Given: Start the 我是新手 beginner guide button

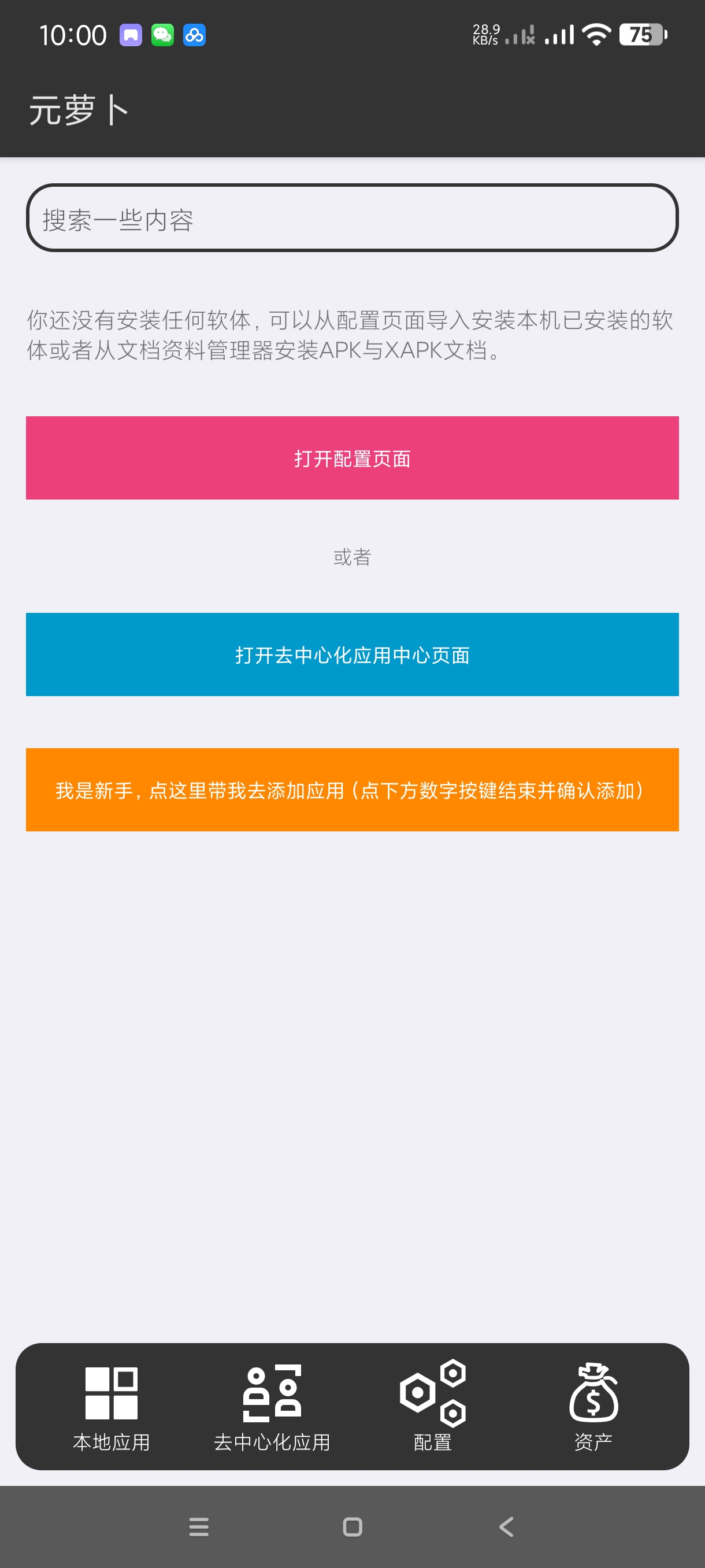Looking at the screenshot, I should tap(352, 789).
